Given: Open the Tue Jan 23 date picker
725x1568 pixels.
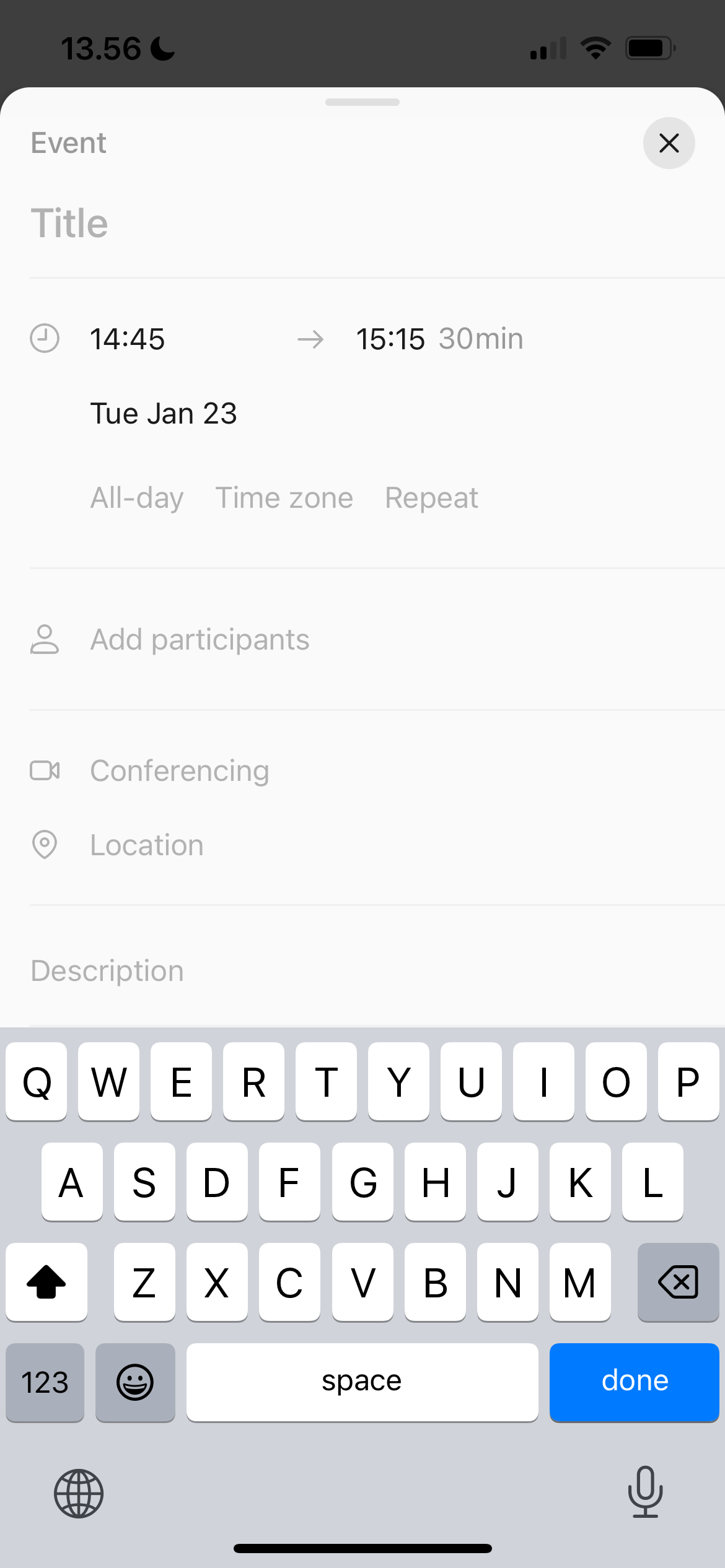Looking at the screenshot, I should pos(164,413).
